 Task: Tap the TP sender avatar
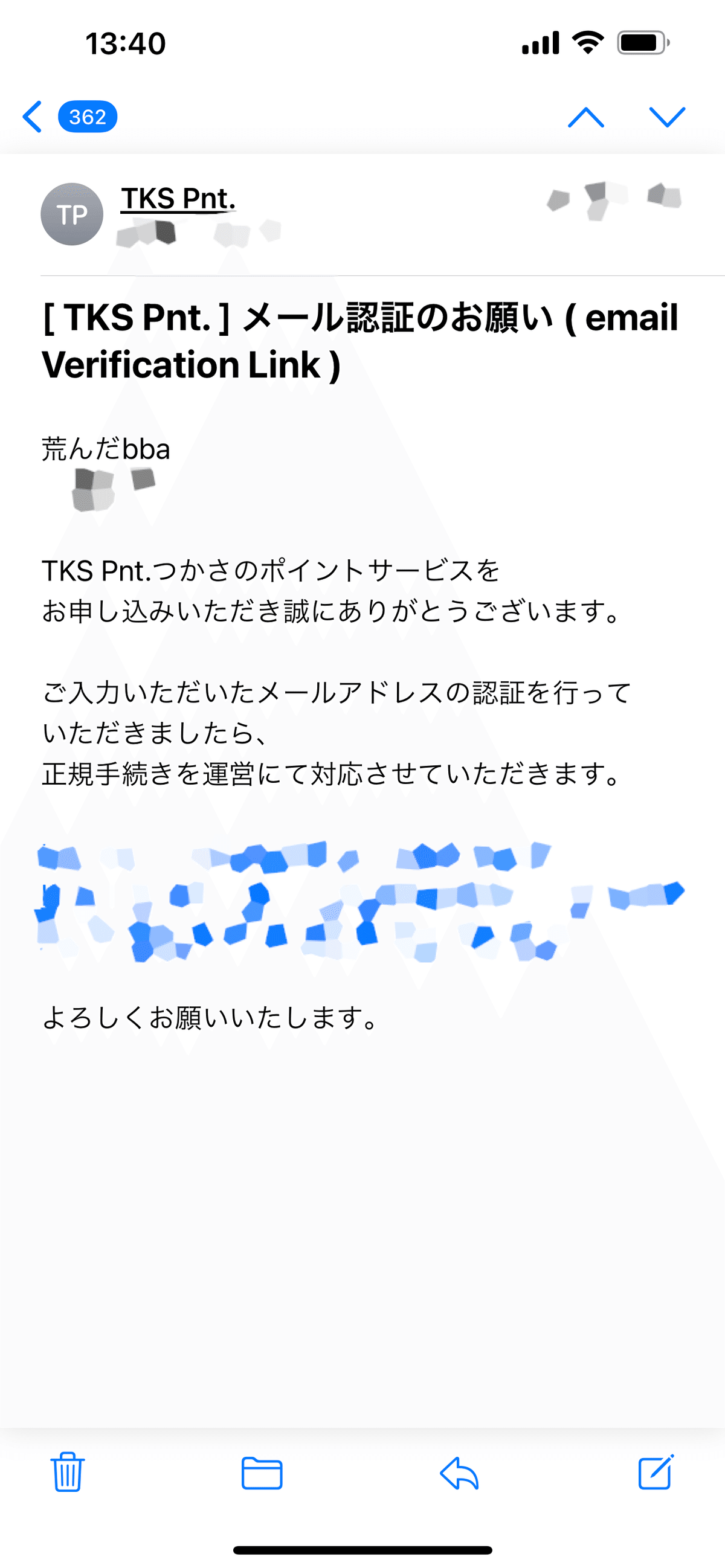(72, 214)
